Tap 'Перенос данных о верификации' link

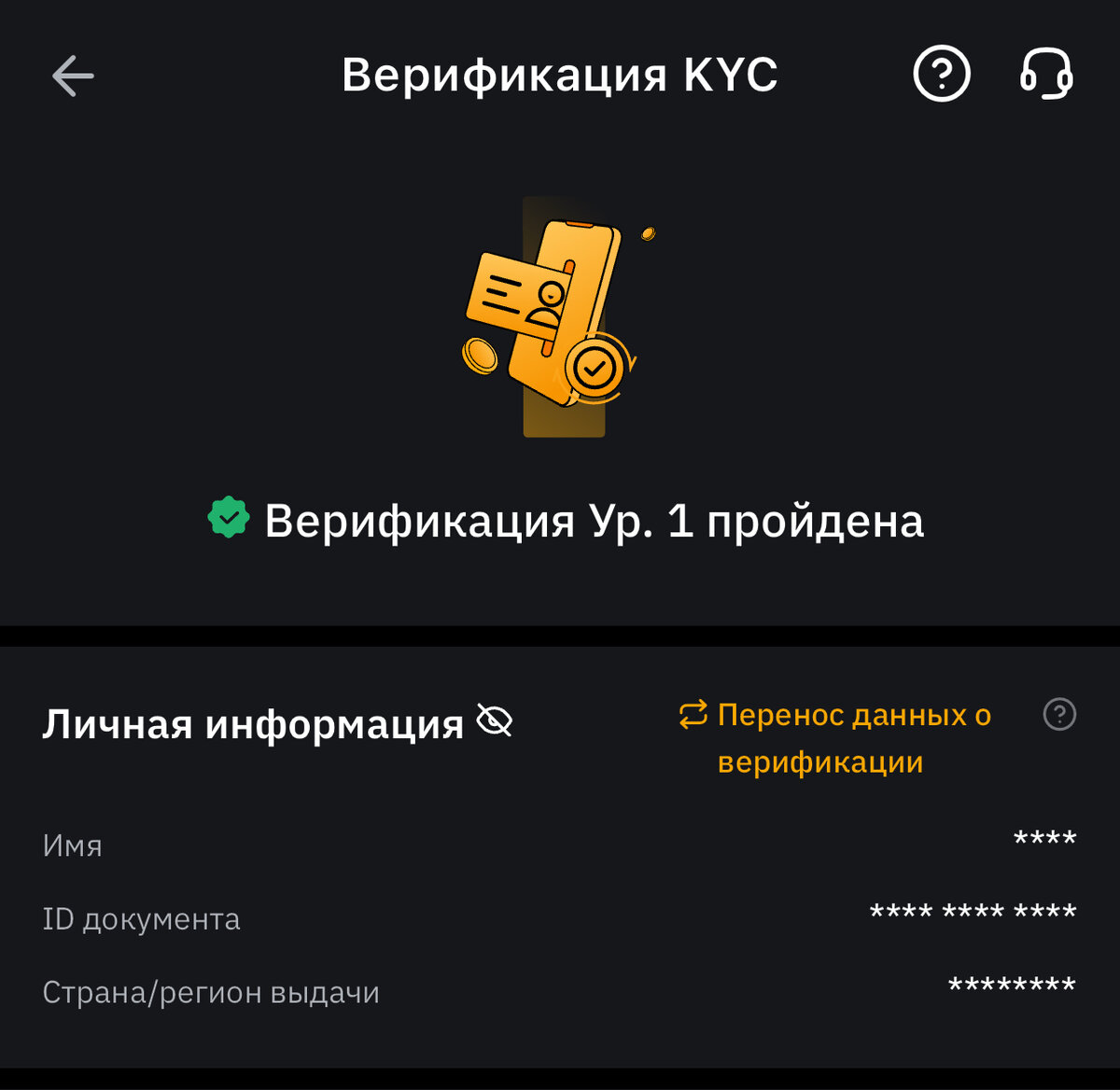tap(836, 738)
